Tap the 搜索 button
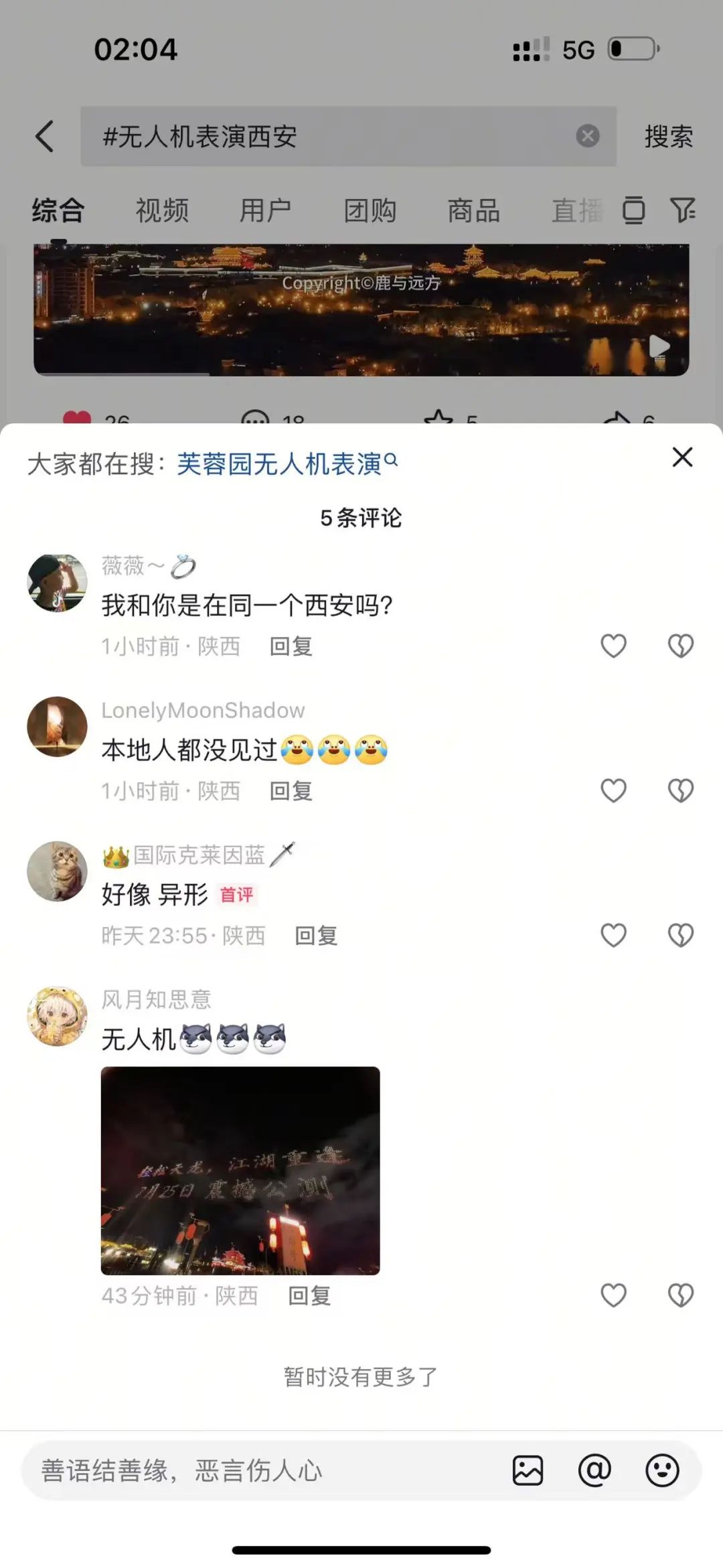The image size is (723, 1568). [668, 137]
